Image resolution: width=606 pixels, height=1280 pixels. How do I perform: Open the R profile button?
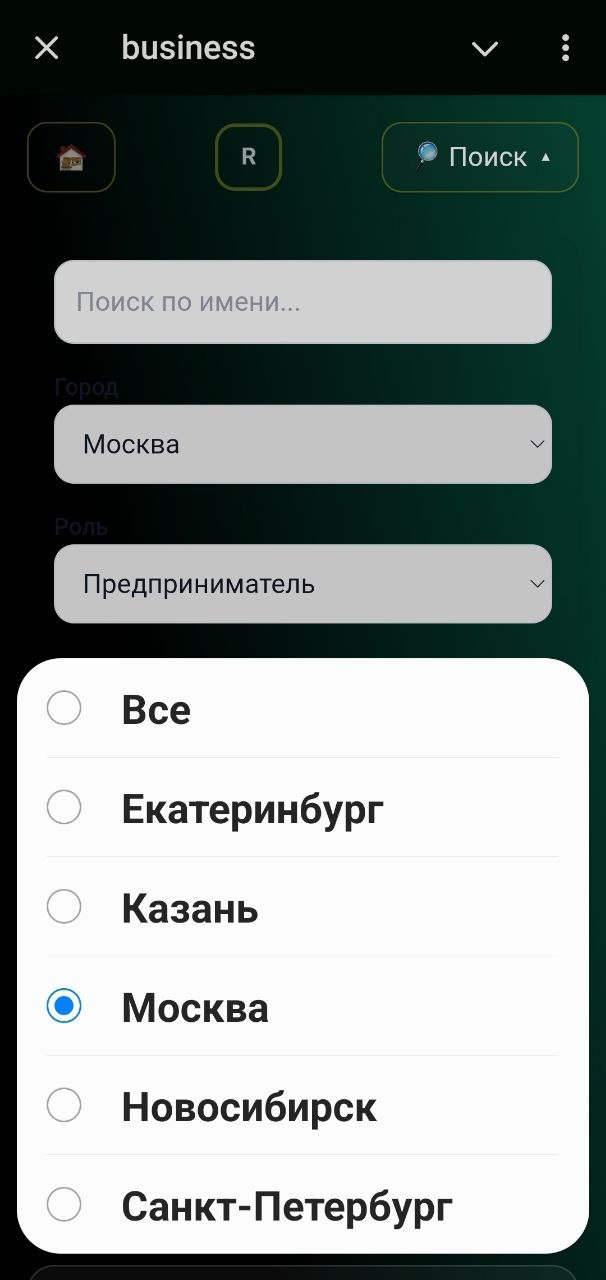pyautogui.click(x=248, y=157)
